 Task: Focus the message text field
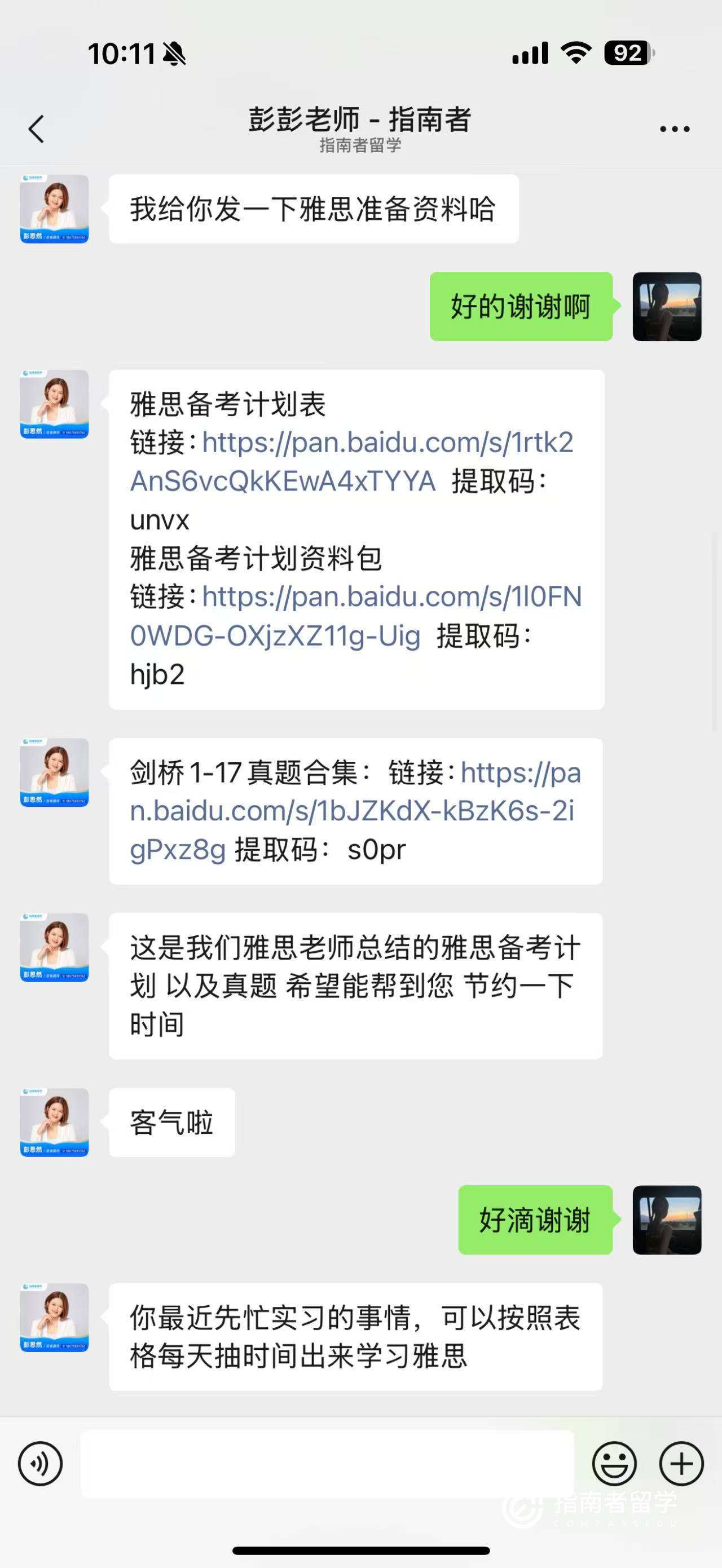[x=328, y=1463]
